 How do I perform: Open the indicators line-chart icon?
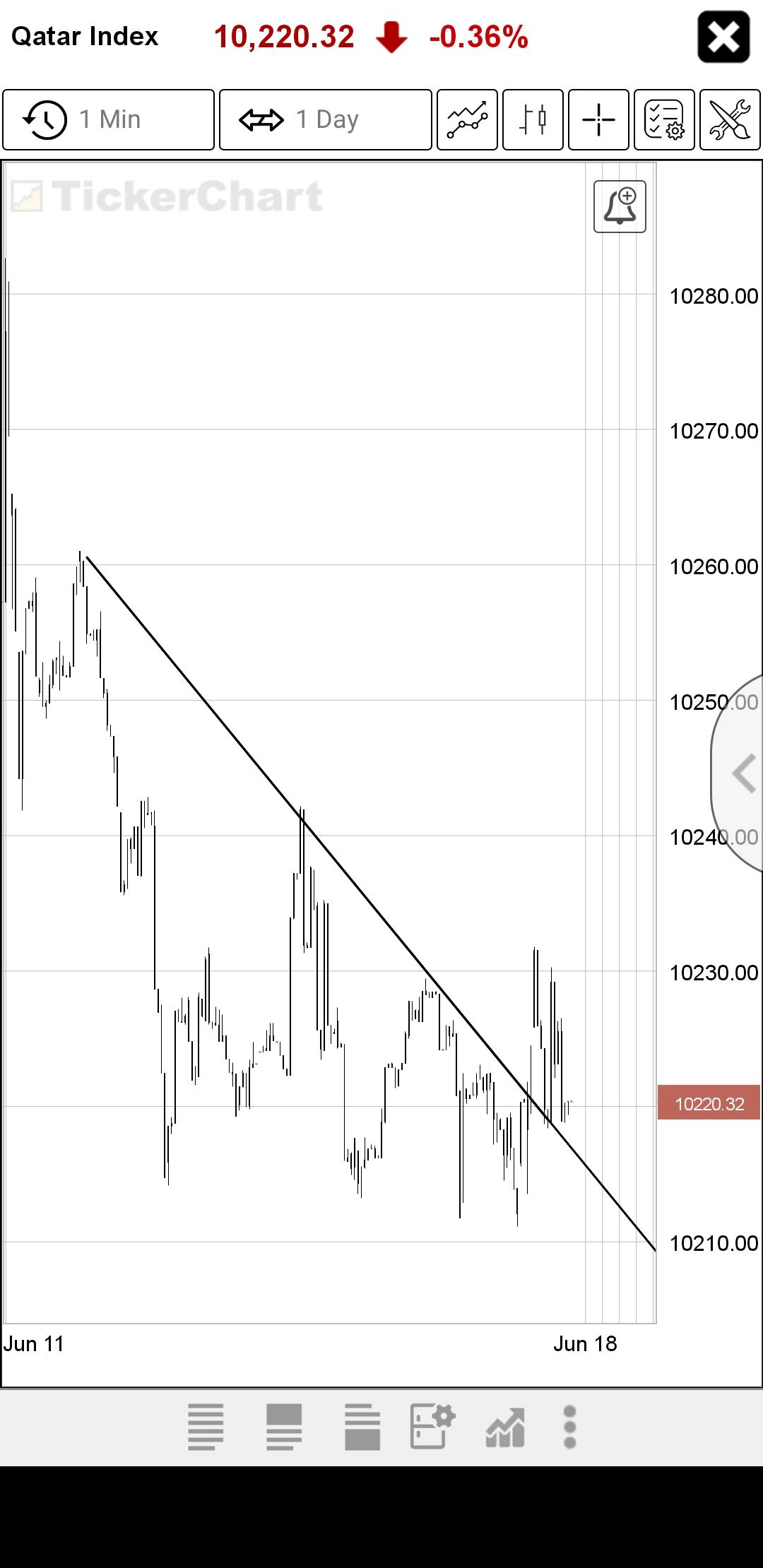(467, 119)
